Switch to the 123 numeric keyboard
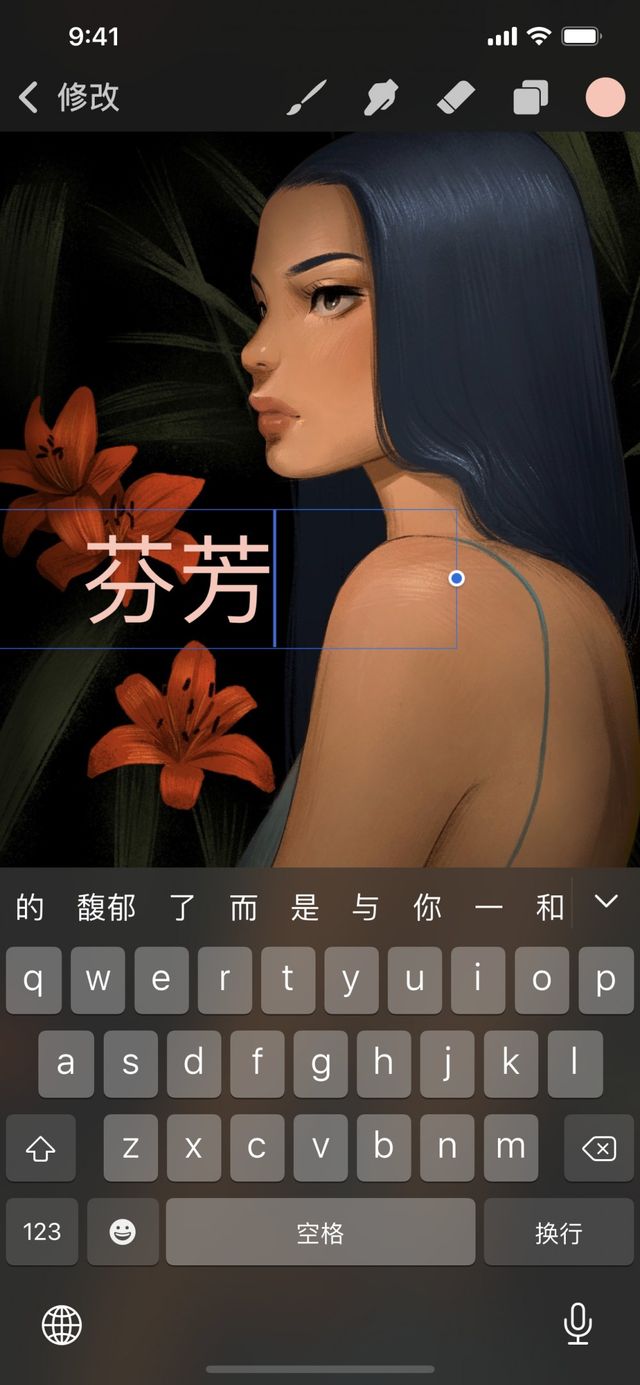This screenshot has width=640, height=1385. (x=42, y=1232)
